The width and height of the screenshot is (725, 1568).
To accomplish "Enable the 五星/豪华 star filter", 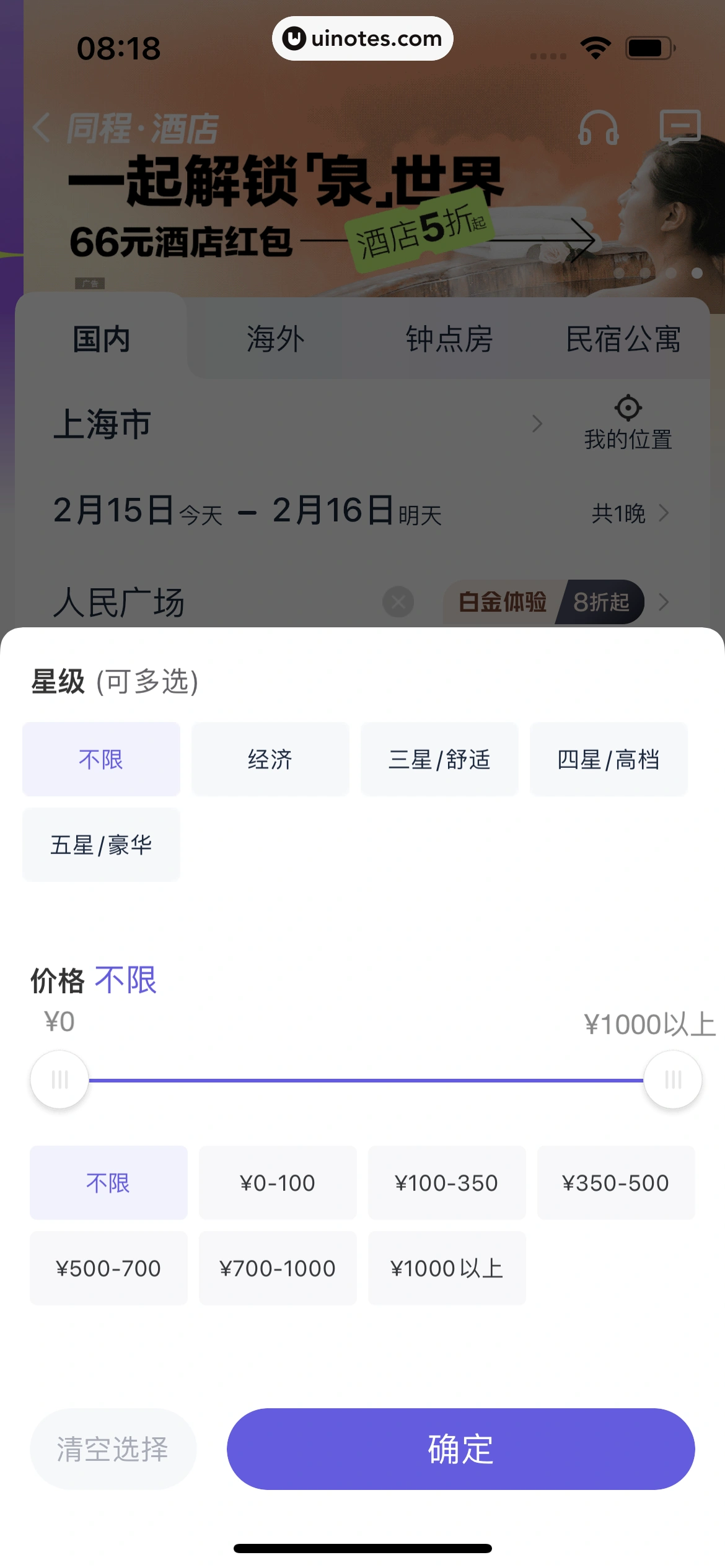I will click(x=101, y=843).
